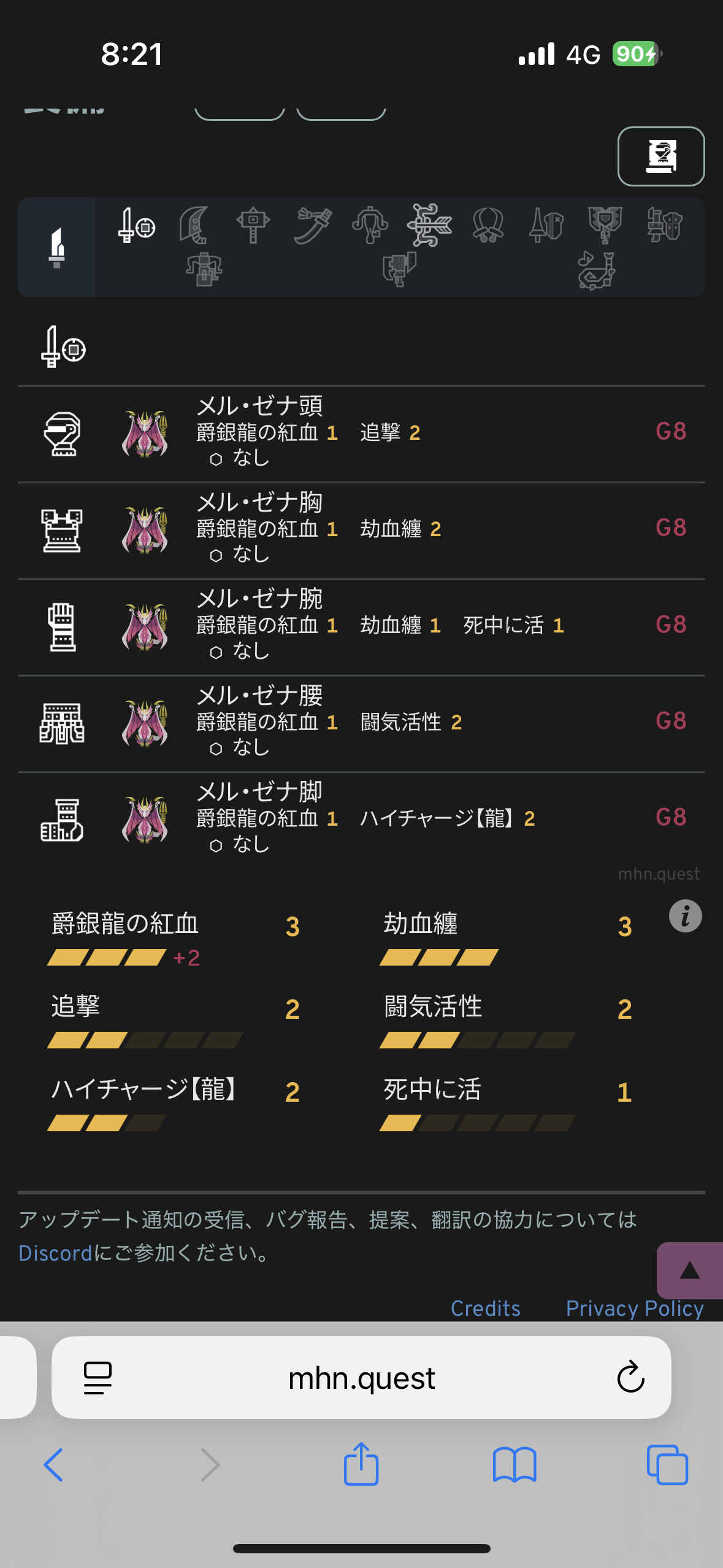The image size is (723, 1568).
Task: Open the armor scroll button
Action: (660, 156)
